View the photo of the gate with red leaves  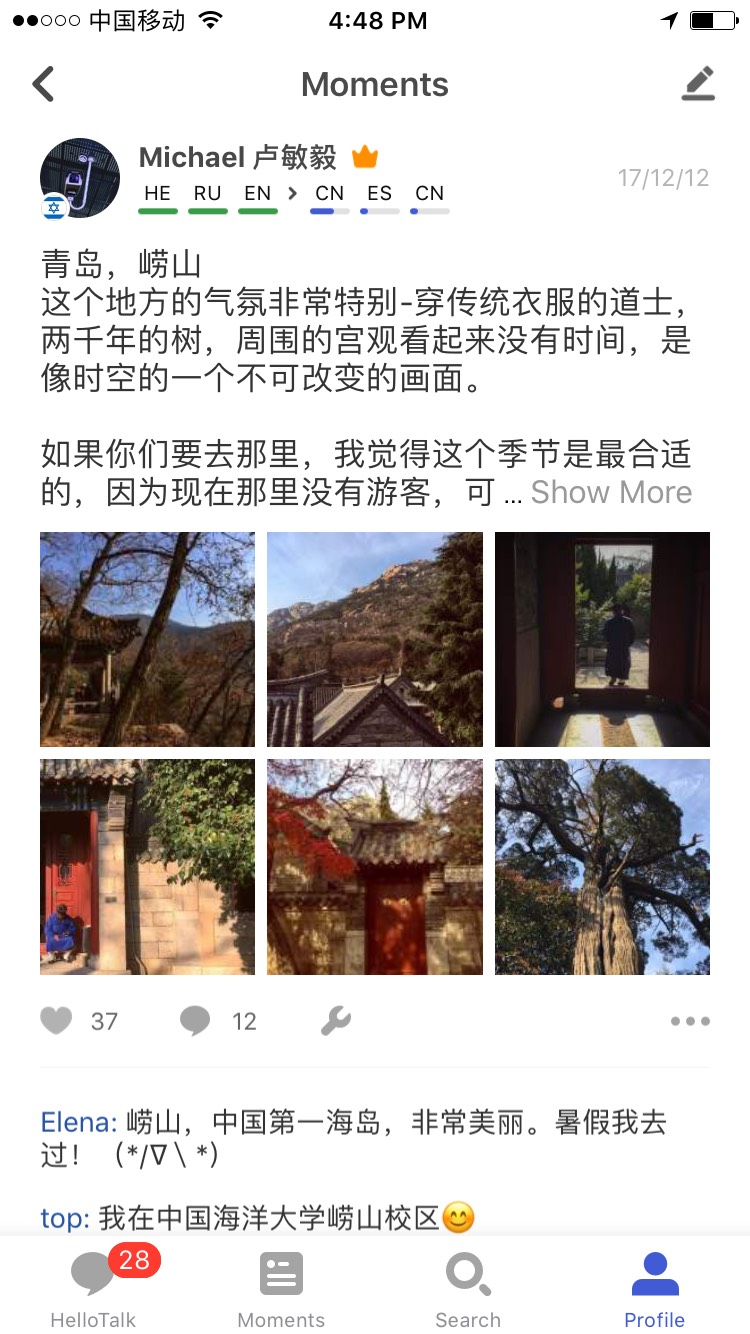[375, 867]
